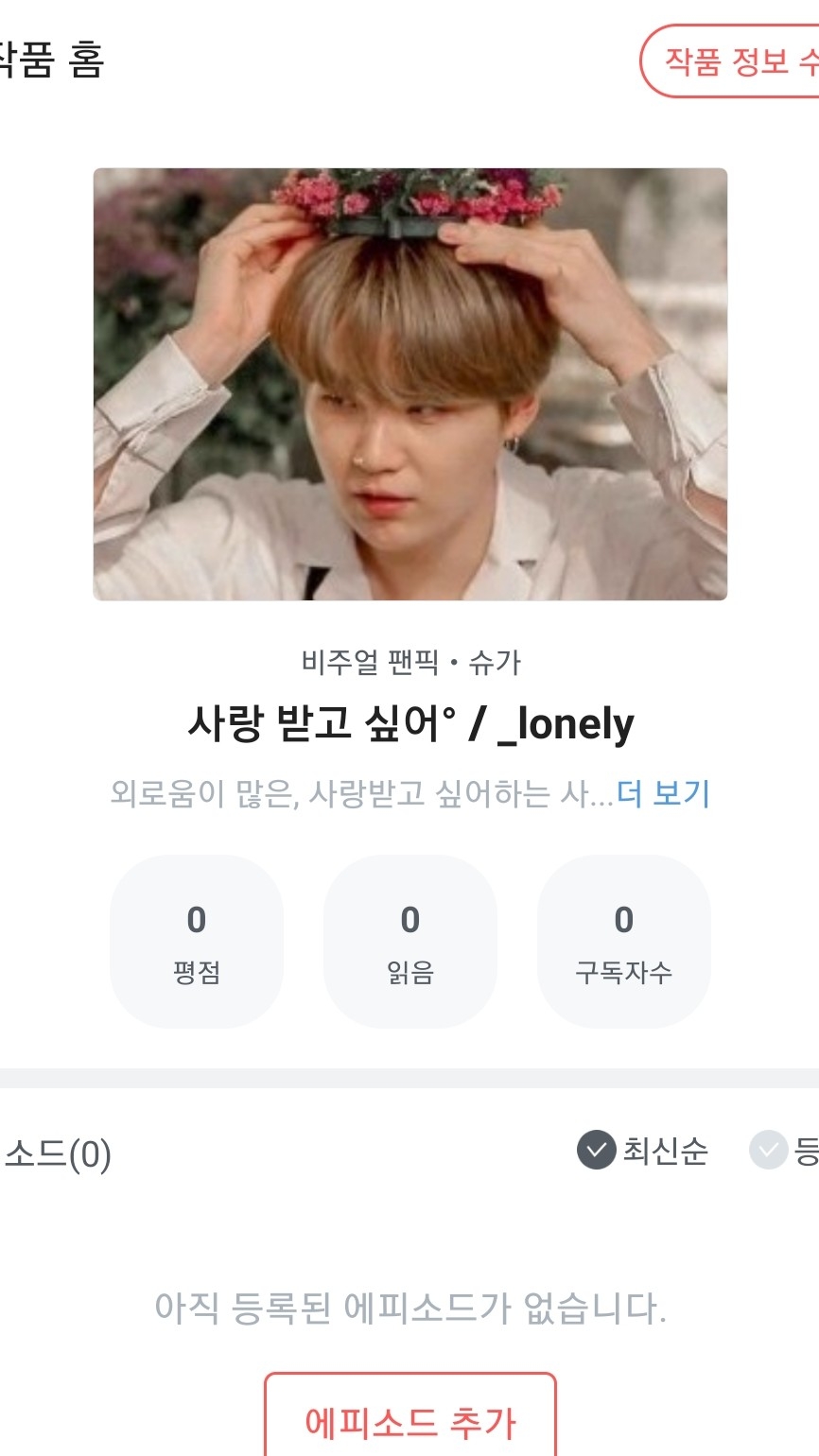Expand description with 더 보기
The width and height of the screenshot is (819, 1456).
(x=663, y=792)
